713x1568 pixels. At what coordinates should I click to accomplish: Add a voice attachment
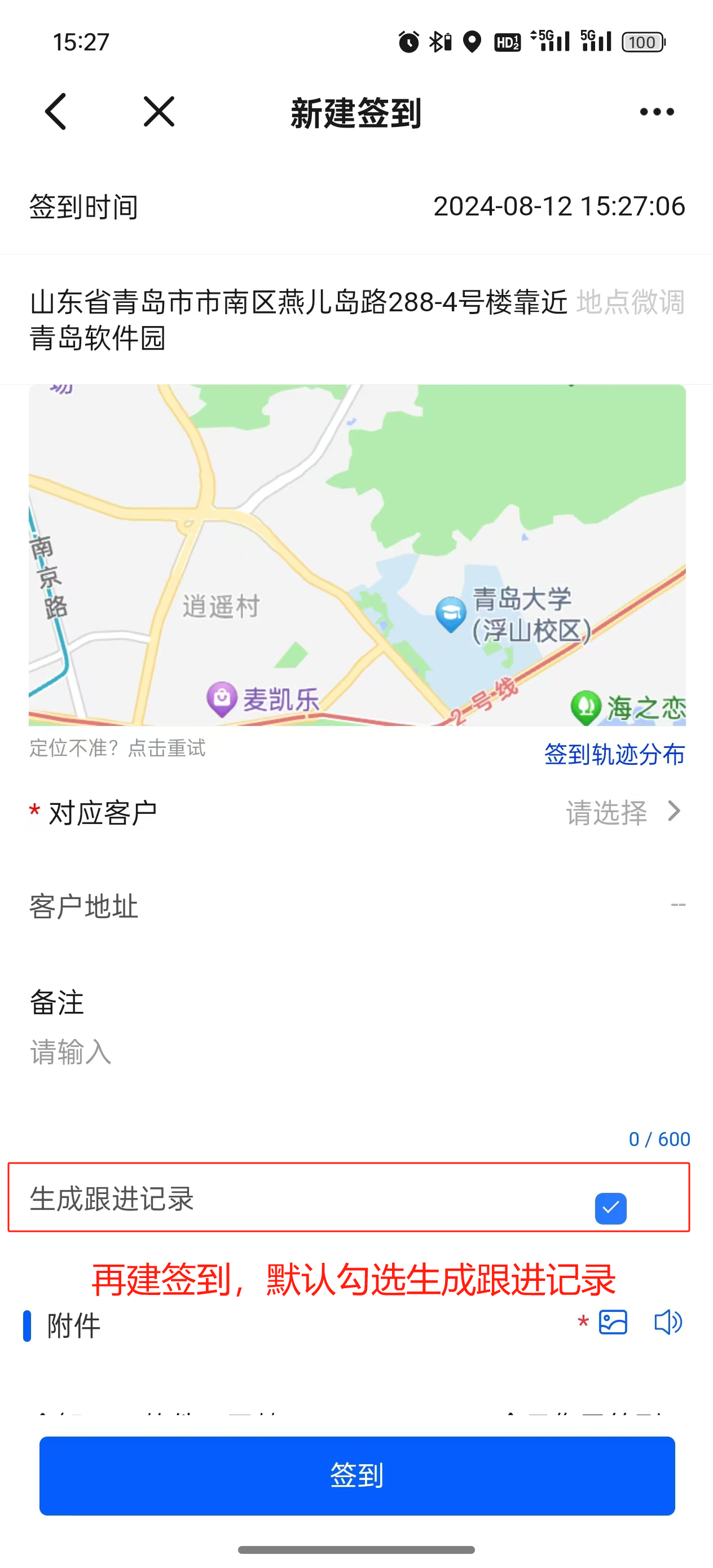pos(668,1323)
